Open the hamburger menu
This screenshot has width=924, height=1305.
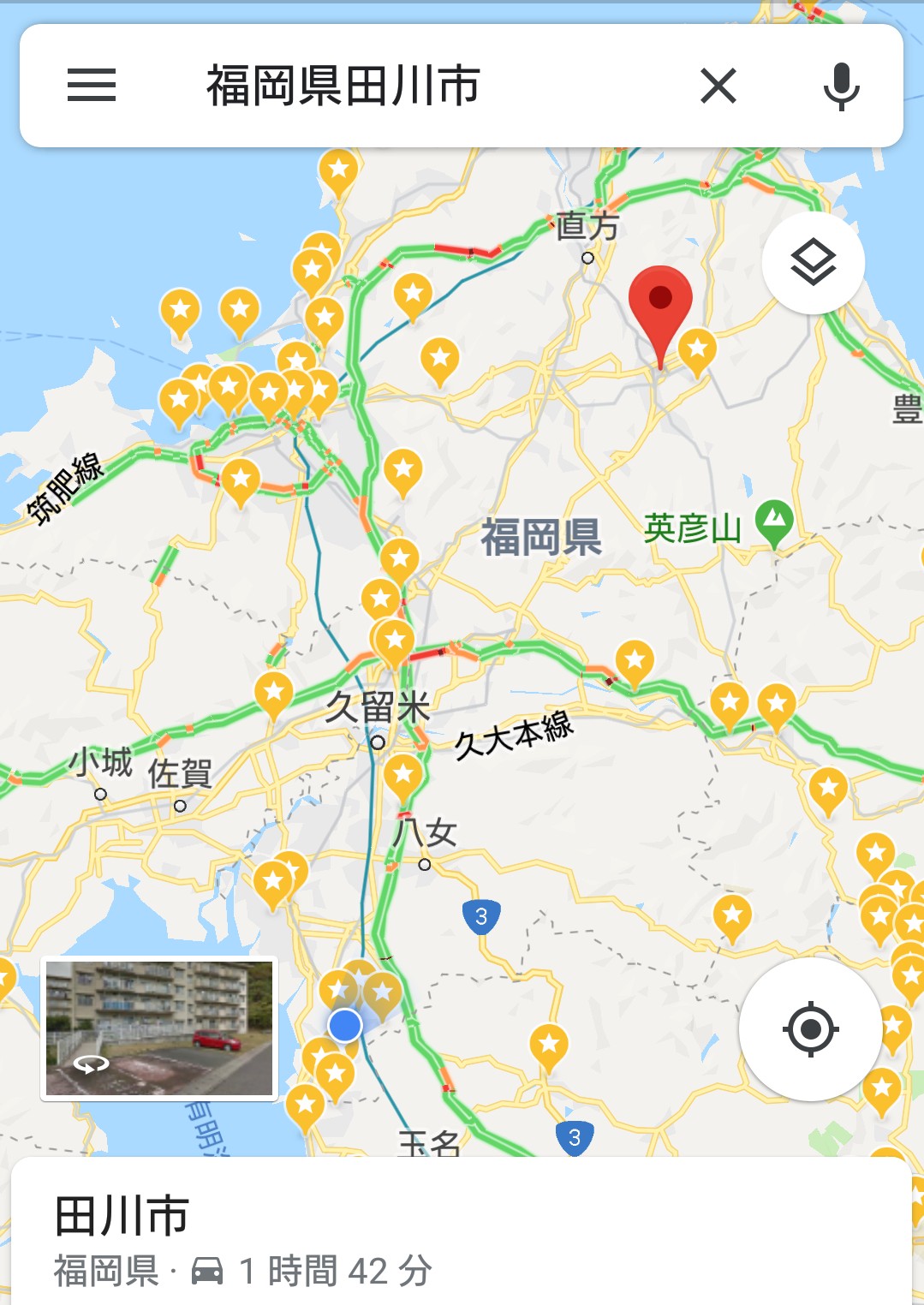point(92,86)
